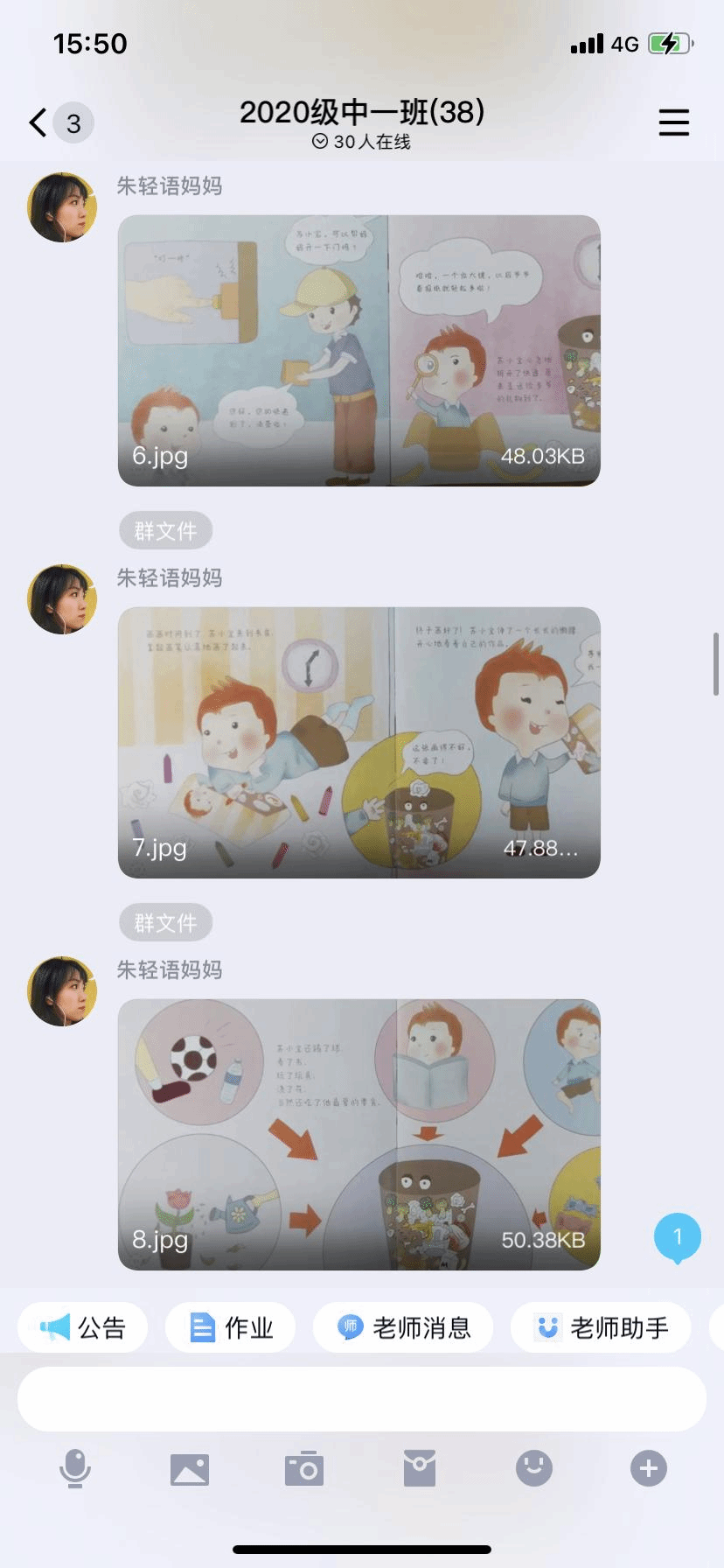This screenshot has height=1568, width=724.
Task: Open the 7.jpg image file
Action: point(359,742)
